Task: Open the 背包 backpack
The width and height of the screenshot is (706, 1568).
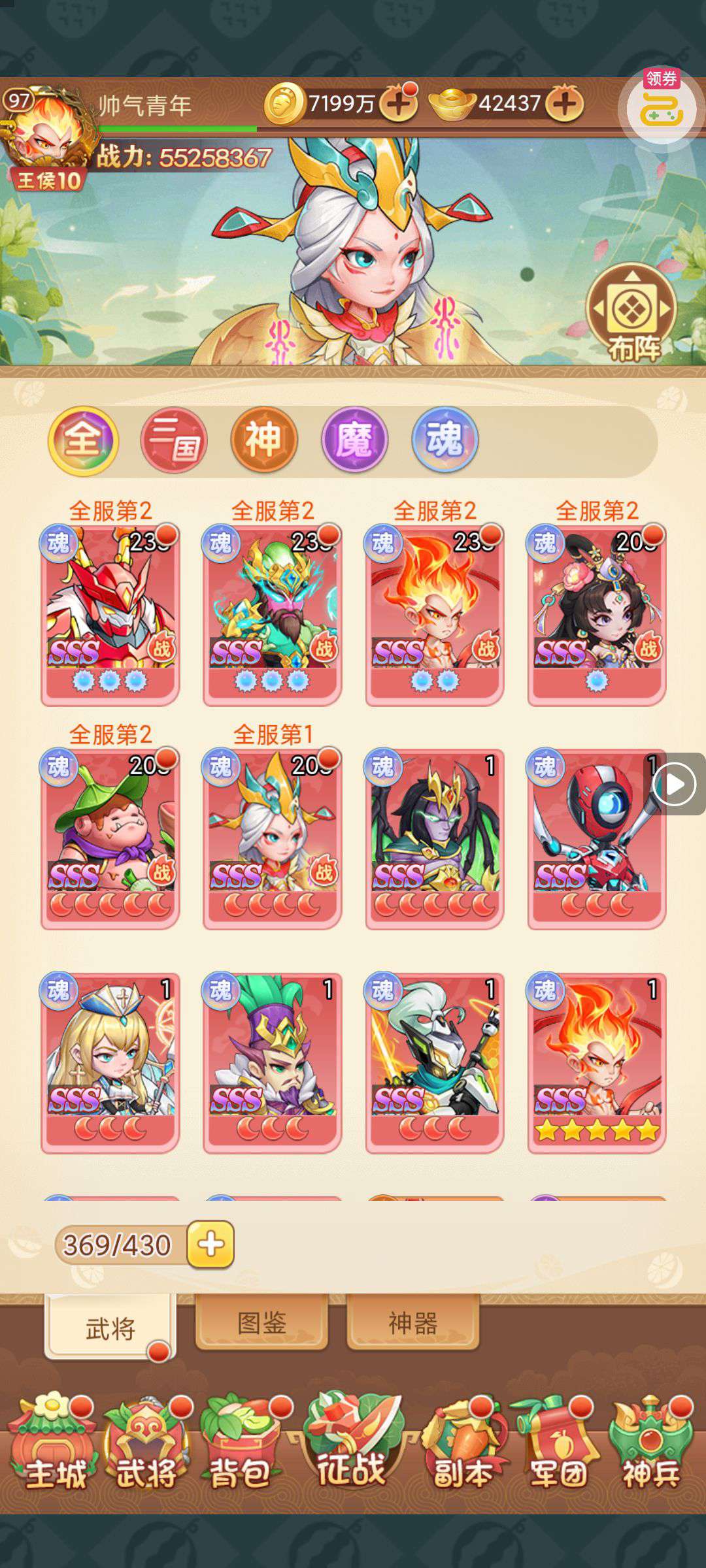Action: (239, 1444)
